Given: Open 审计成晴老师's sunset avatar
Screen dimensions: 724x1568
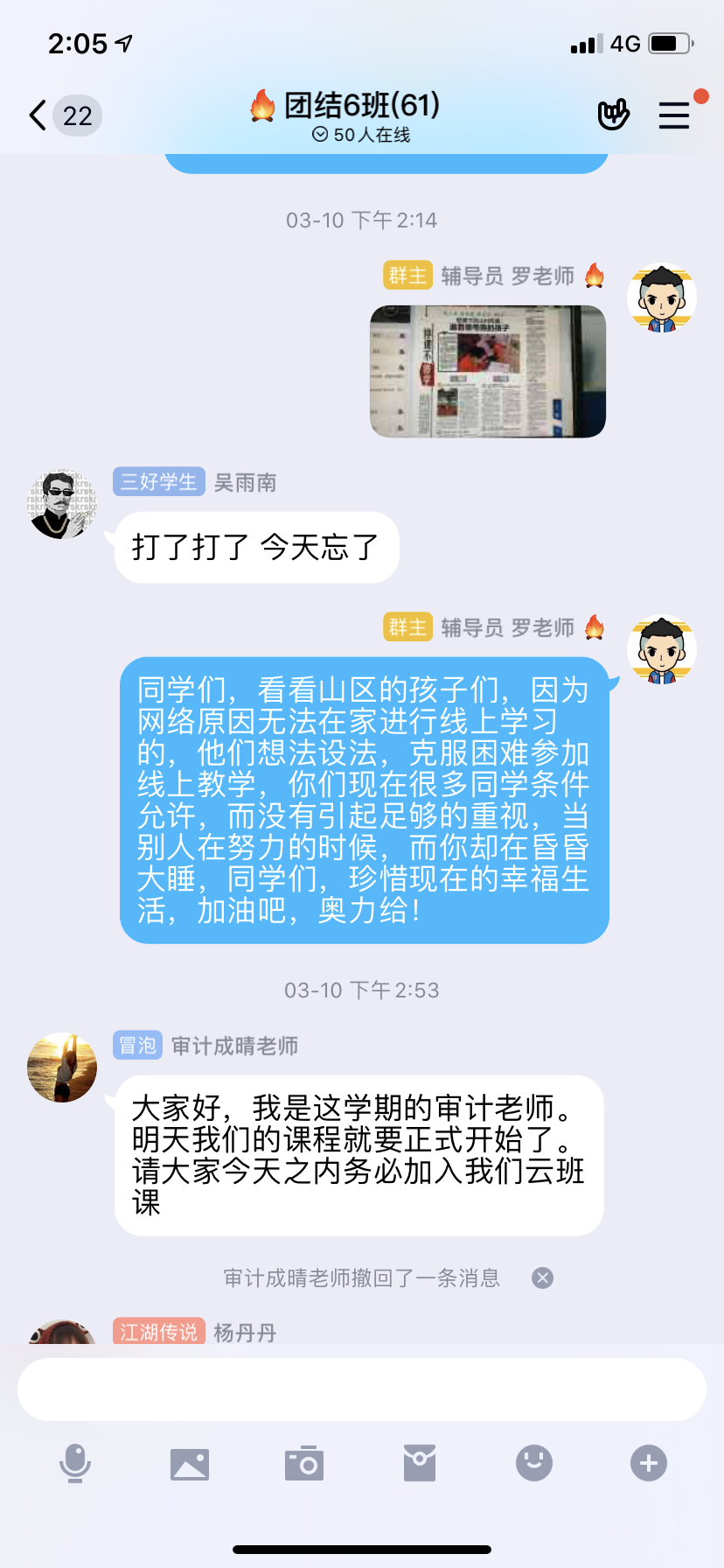Looking at the screenshot, I should 62,1067.
